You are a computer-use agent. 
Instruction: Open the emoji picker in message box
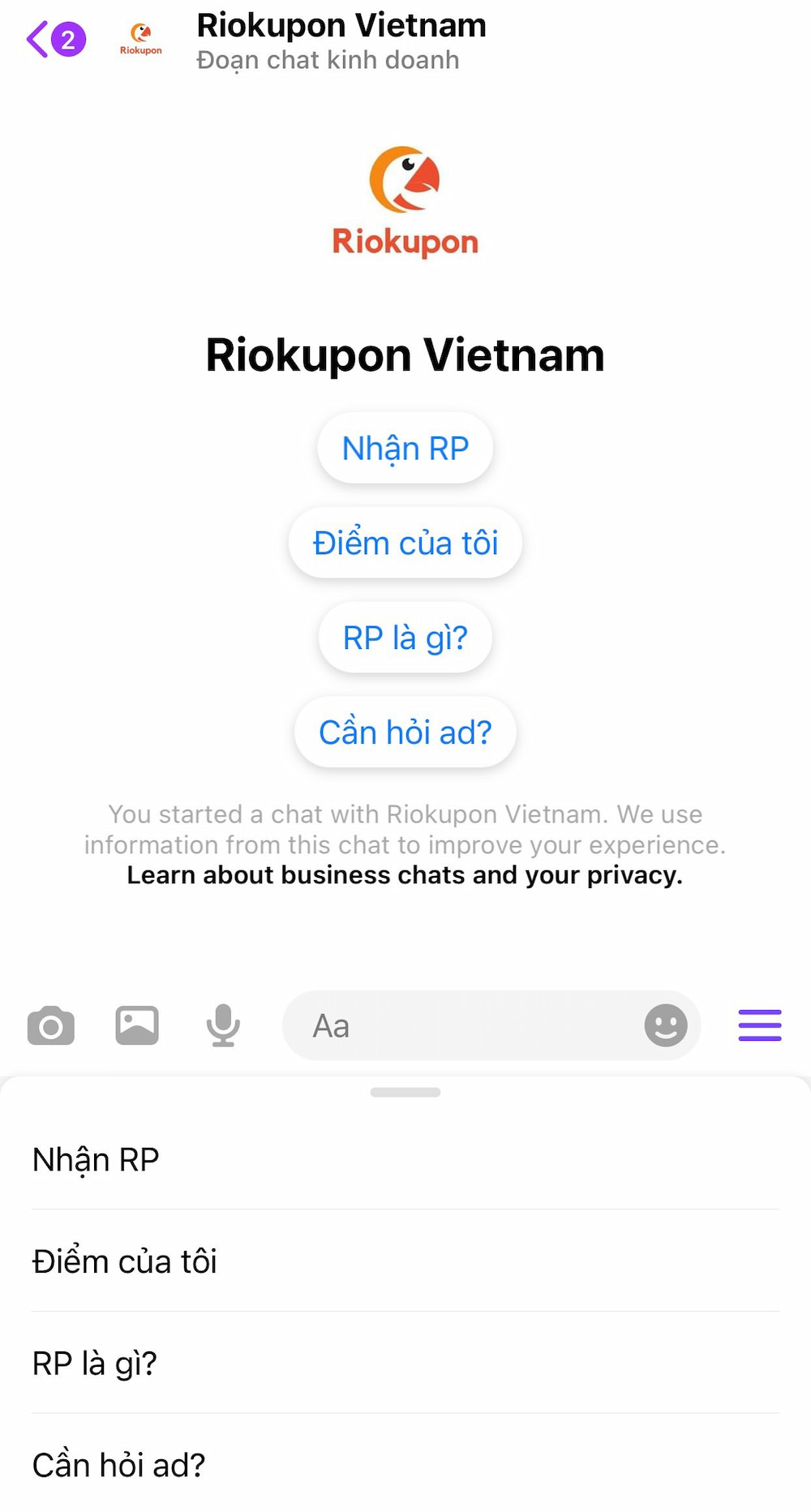click(x=666, y=1026)
